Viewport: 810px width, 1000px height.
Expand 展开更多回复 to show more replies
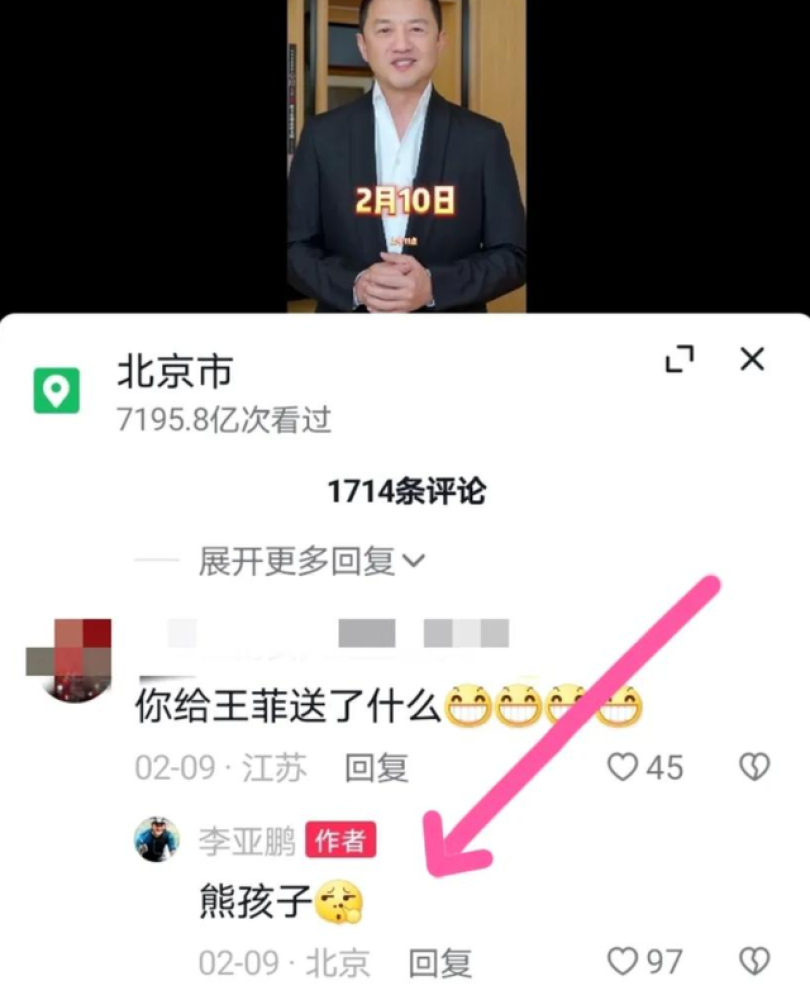tap(311, 562)
